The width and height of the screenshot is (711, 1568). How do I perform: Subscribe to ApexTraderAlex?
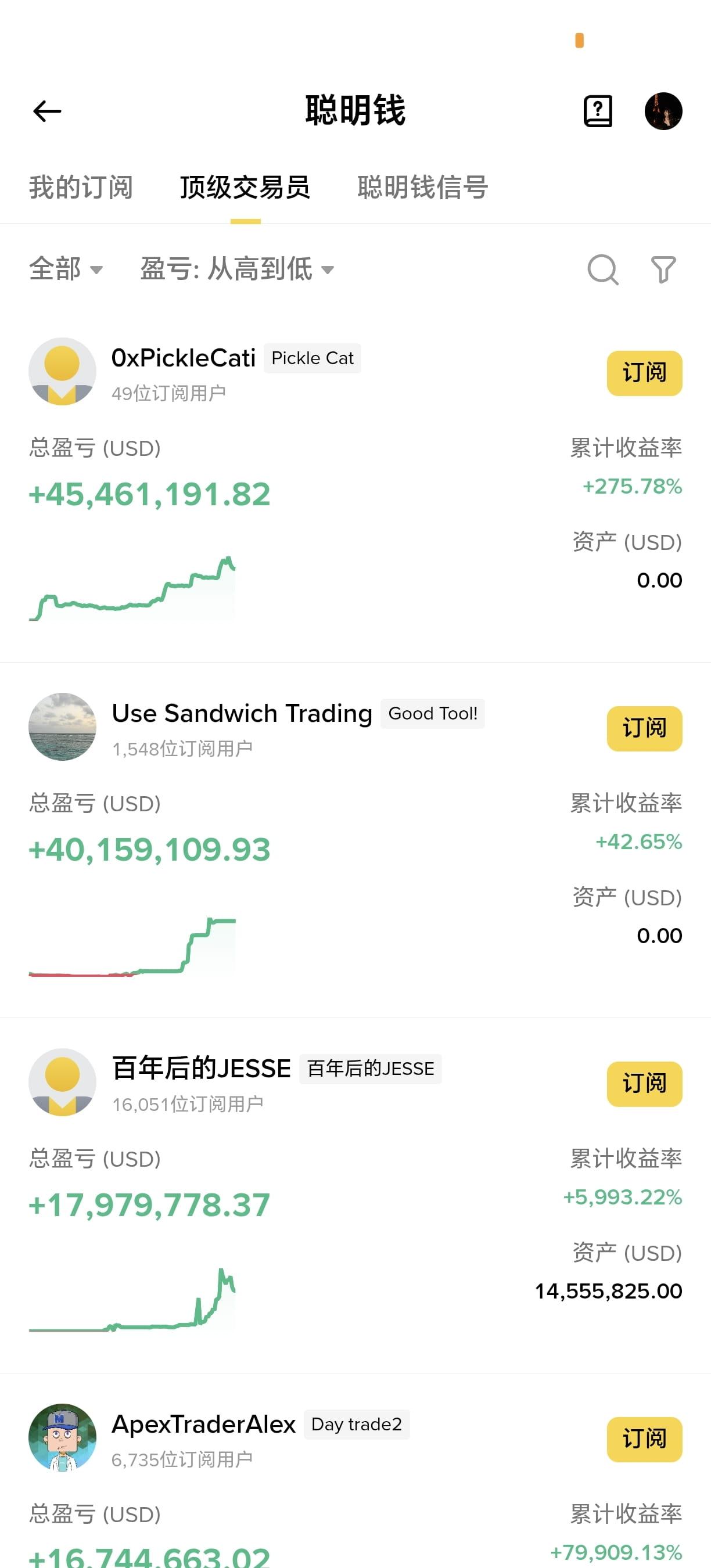(644, 1440)
